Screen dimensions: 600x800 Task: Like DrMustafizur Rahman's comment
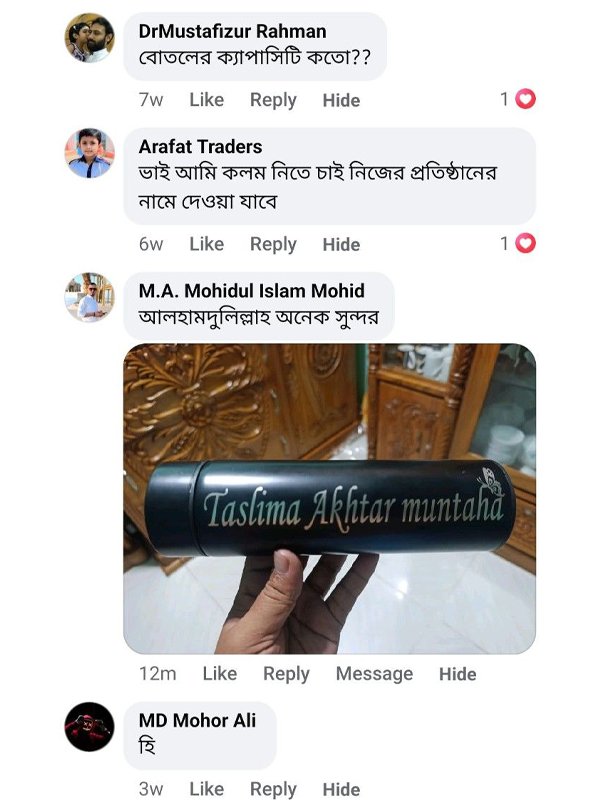pos(206,100)
